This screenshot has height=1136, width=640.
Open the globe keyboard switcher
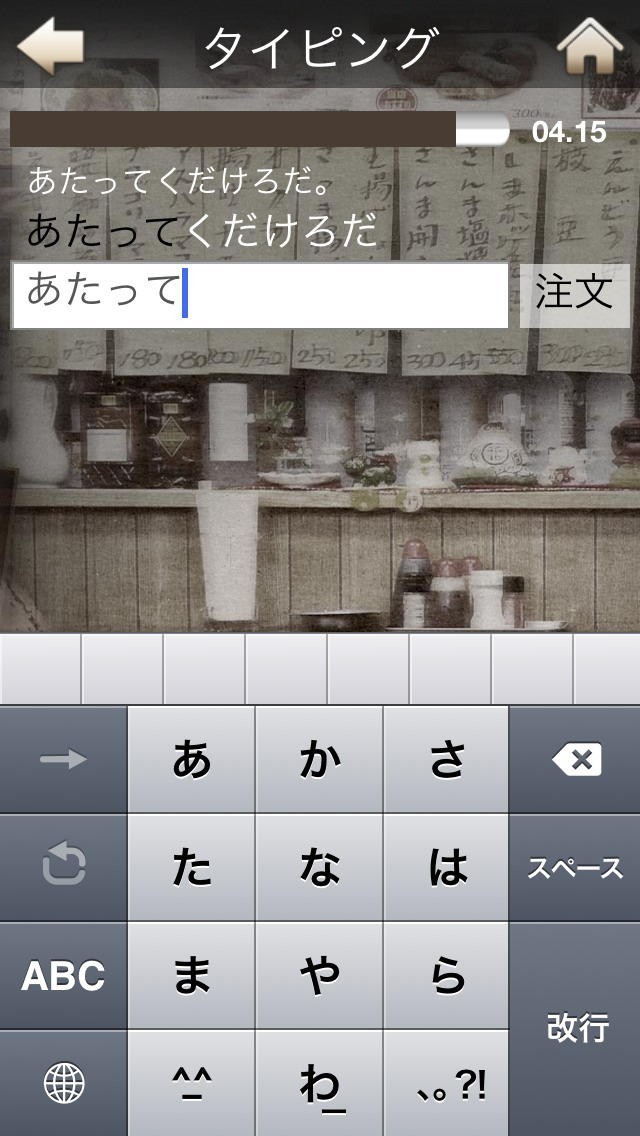[x=63, y=1084]
